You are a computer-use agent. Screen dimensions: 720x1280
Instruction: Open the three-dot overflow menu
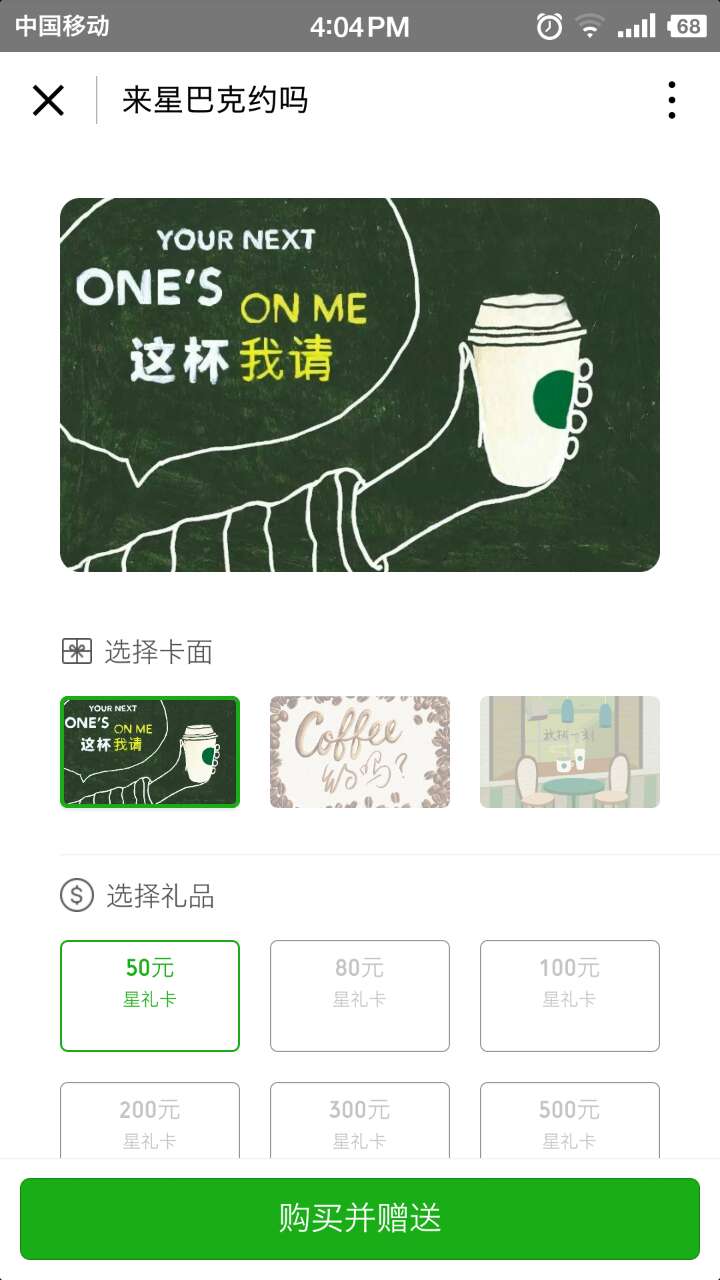[x=671, y=100]
